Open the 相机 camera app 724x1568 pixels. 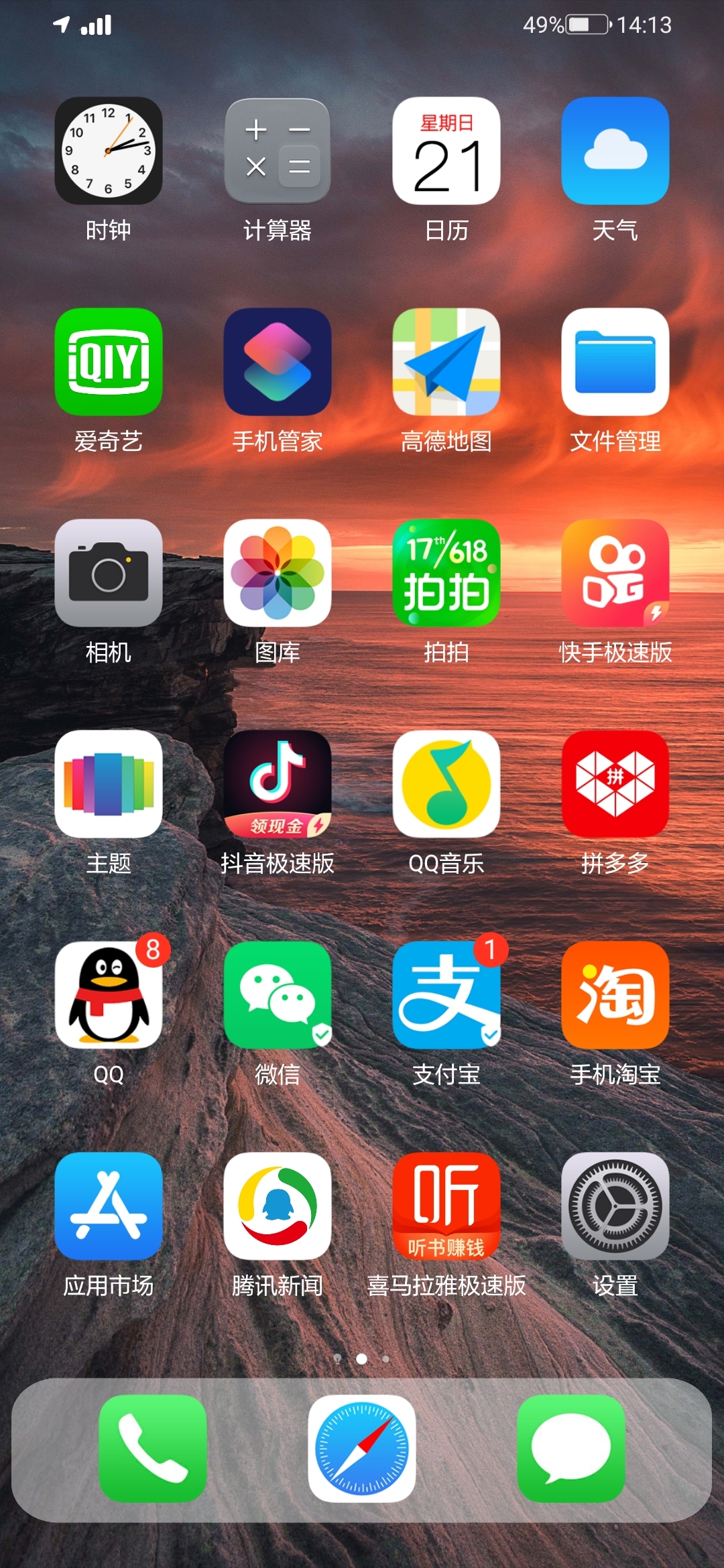click(x=109, y=574)
